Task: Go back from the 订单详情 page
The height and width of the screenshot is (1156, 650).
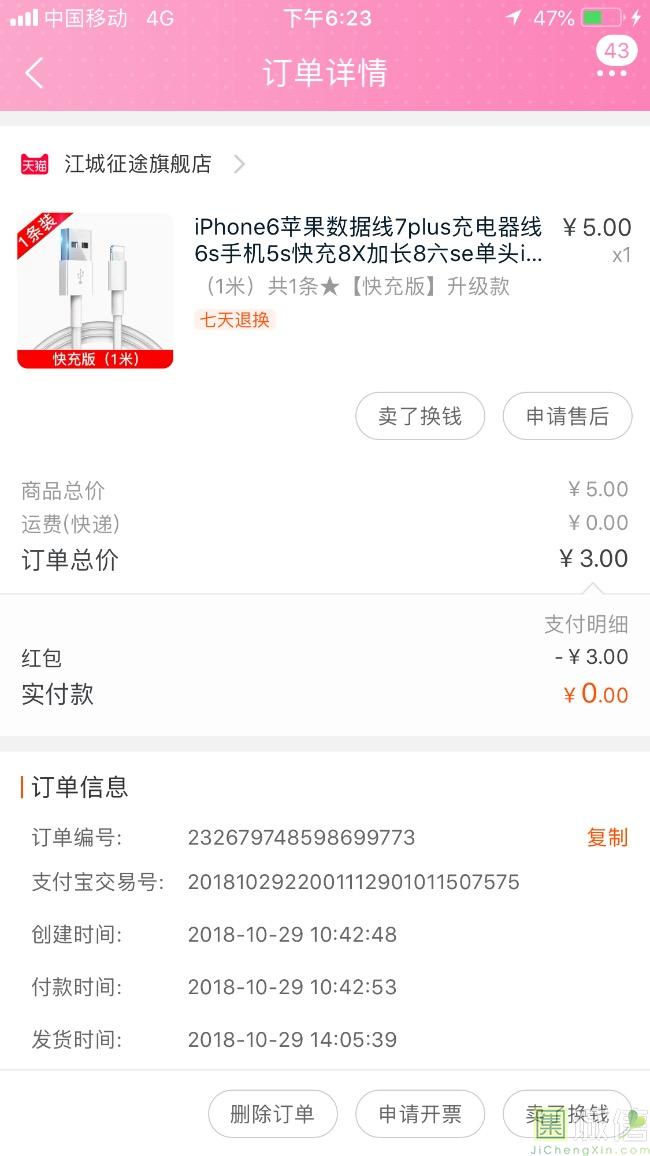Action: (x=34, y=73)
